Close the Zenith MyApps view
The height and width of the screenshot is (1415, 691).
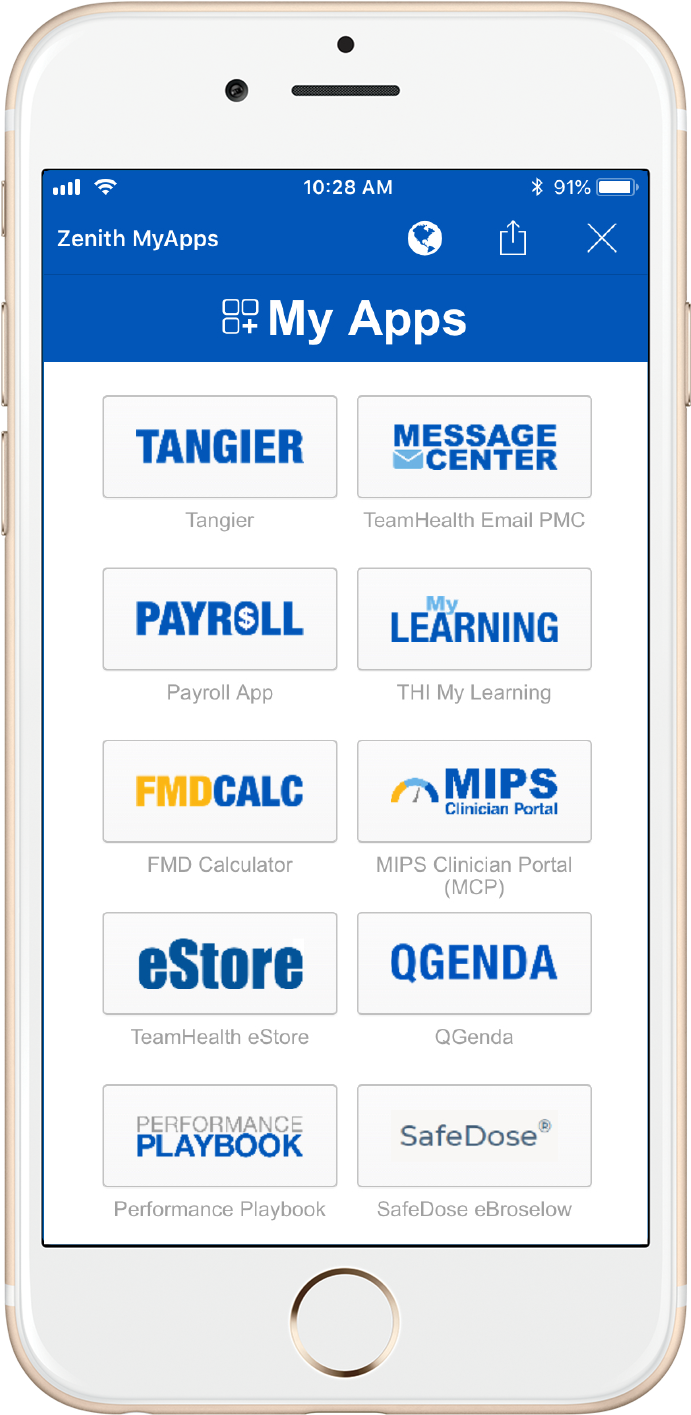[601, 238]
